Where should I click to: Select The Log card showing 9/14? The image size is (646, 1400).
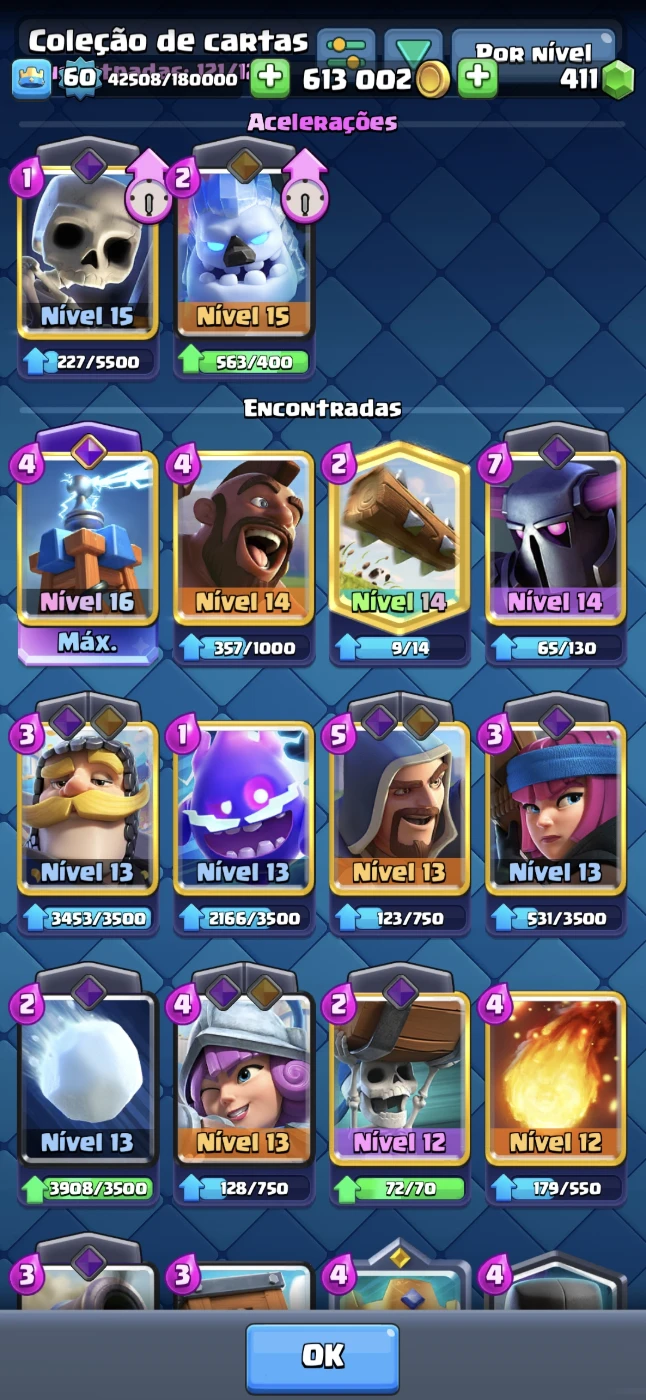[x=399, y=540]
